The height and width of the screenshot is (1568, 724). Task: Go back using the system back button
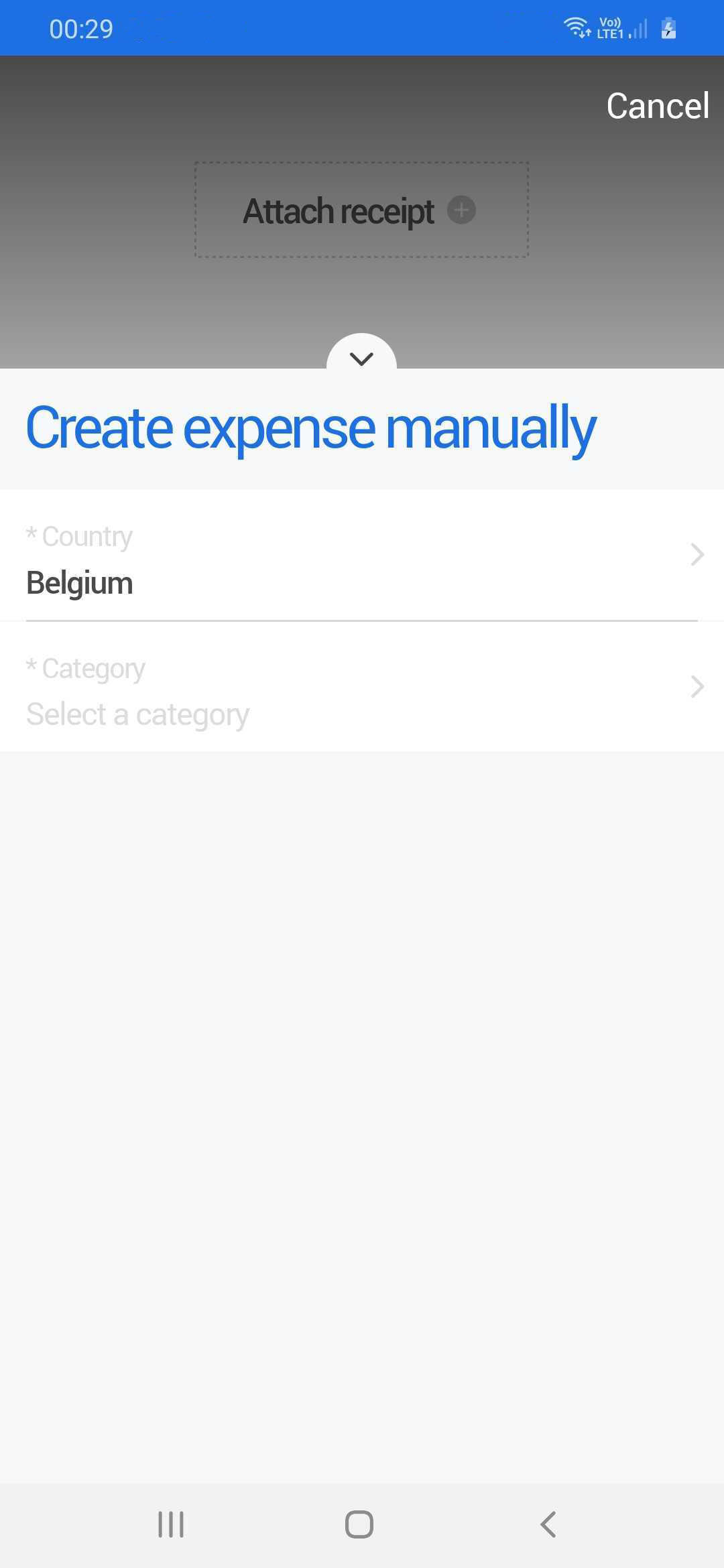[548, 1524]
